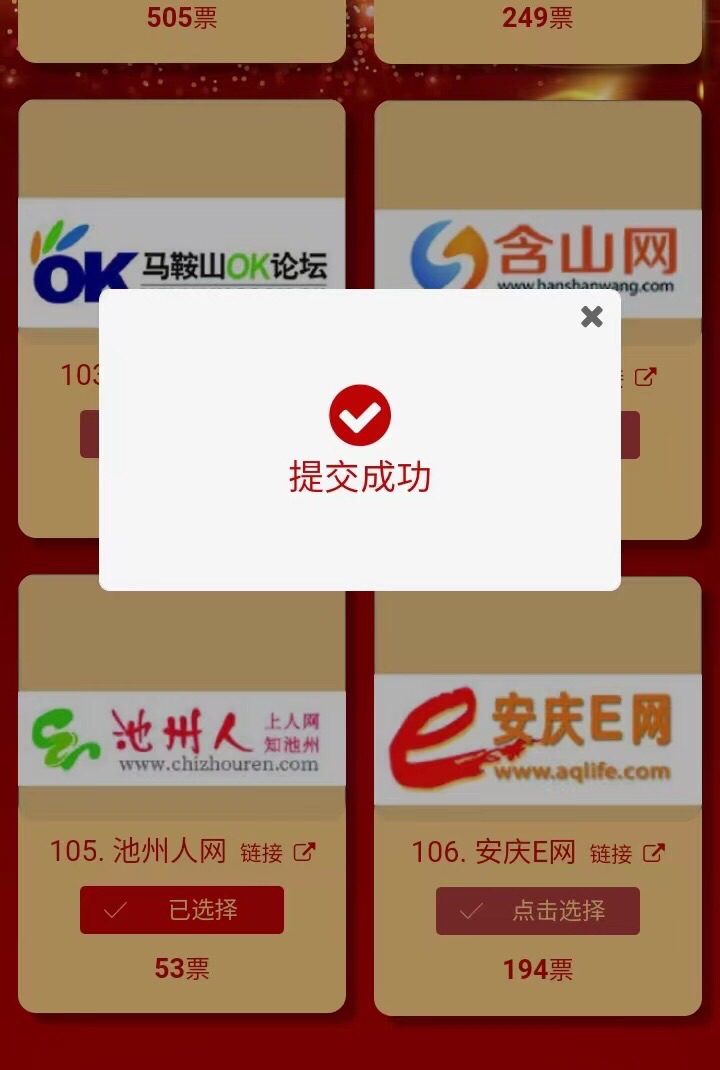Select 安庆E网 with 点击选择
720x1070 pixels.
[x=538, y=911]
